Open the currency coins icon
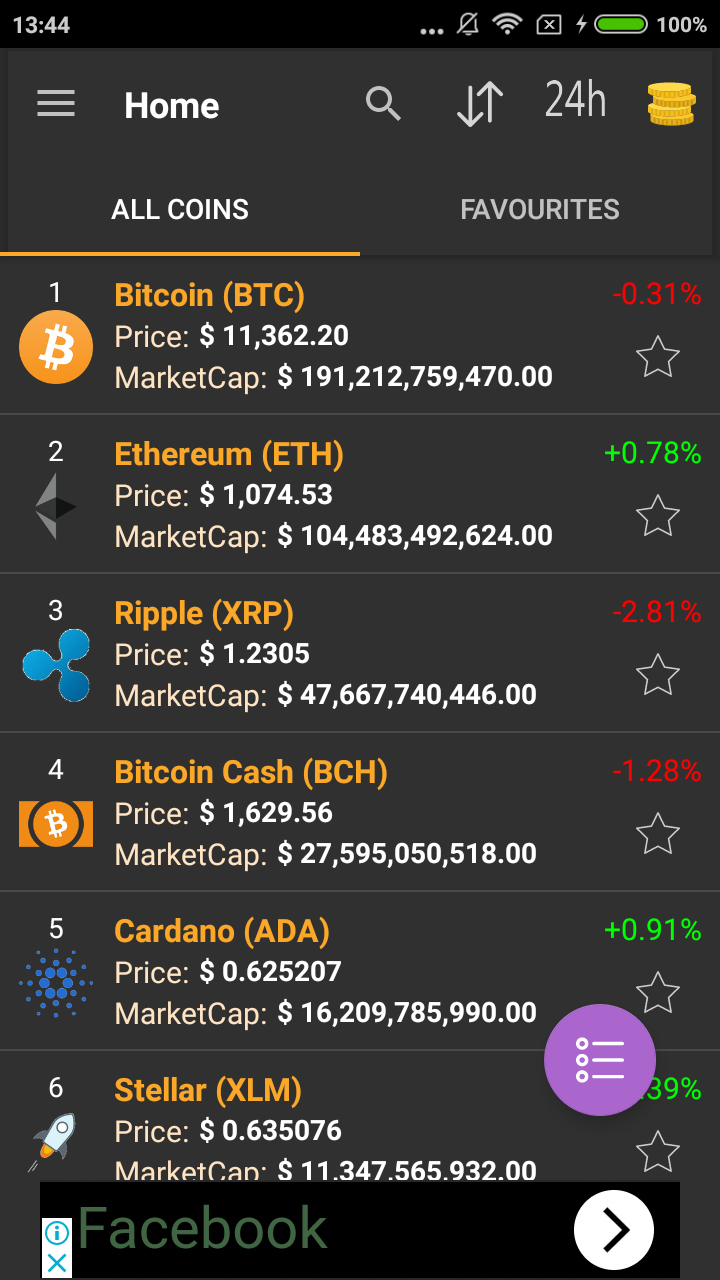Screen dimensions: 720x1280 point(672,103)
